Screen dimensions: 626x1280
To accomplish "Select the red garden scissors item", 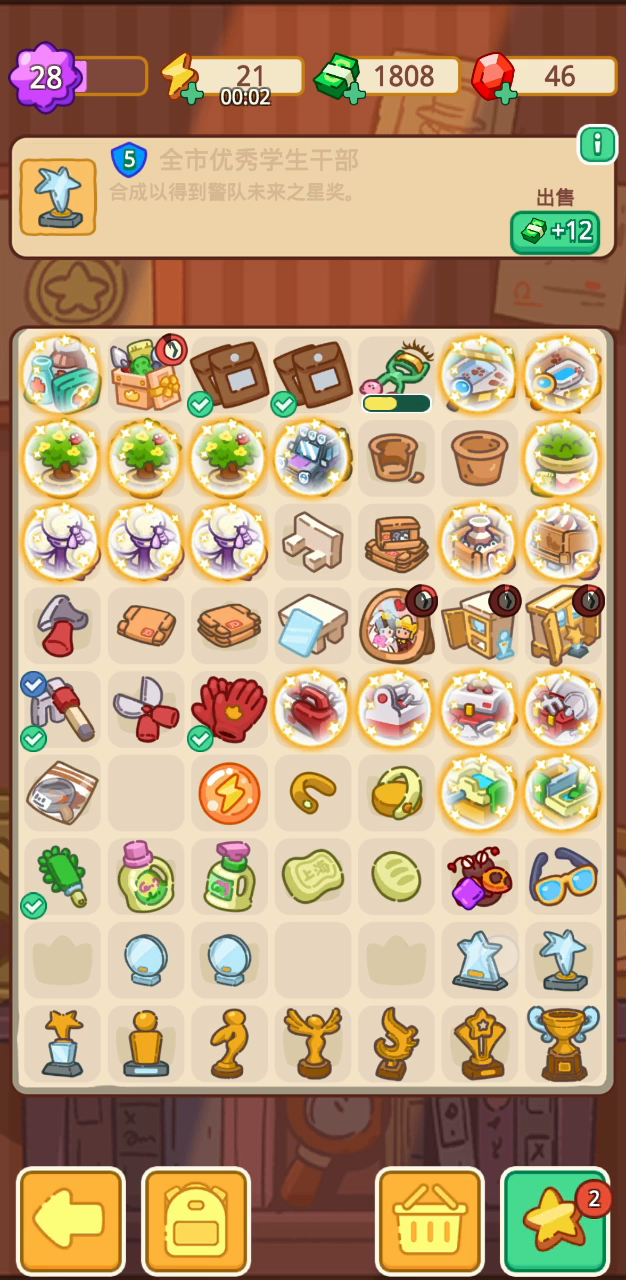I will (146, 708).
